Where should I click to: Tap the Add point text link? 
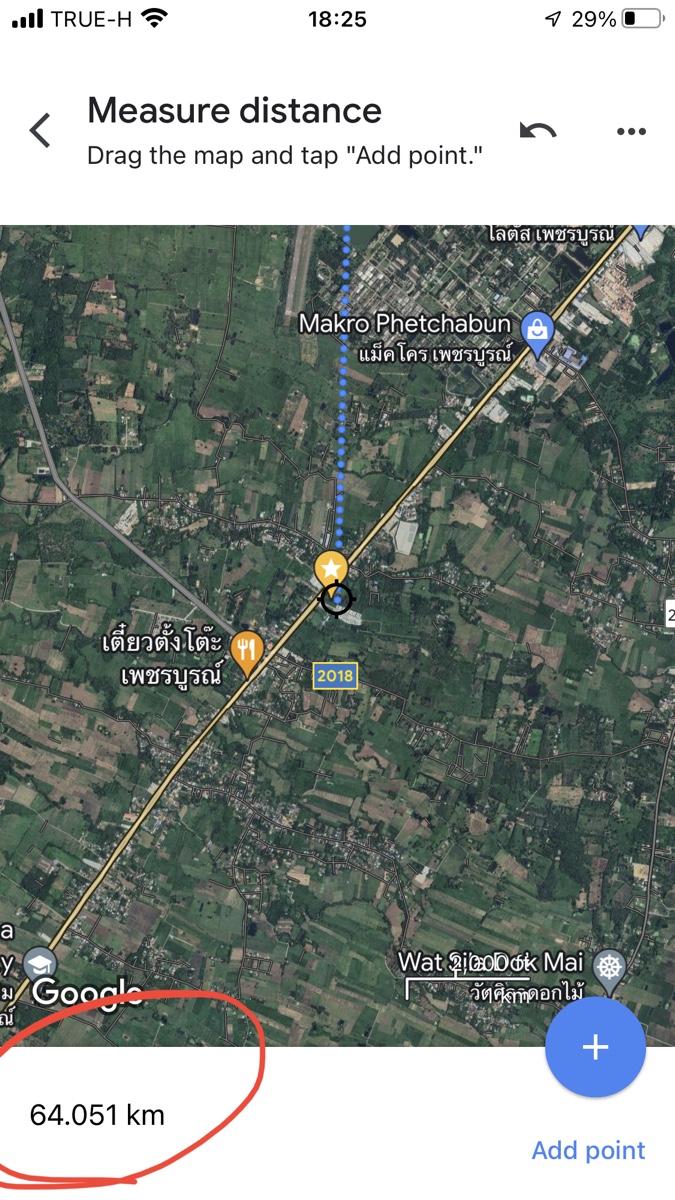coord(589,1150)
